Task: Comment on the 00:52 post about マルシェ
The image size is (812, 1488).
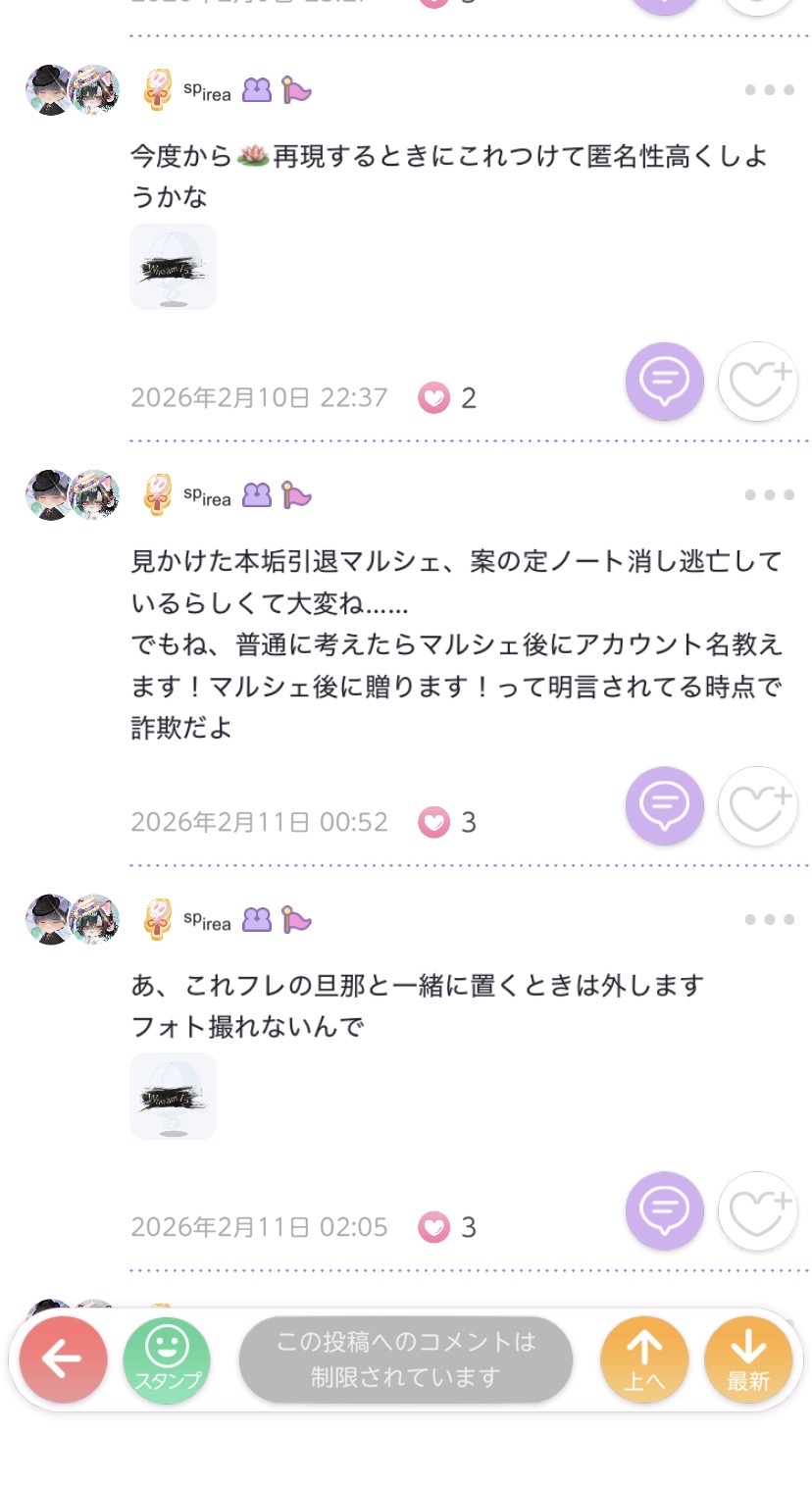Action: click(665, 806)
